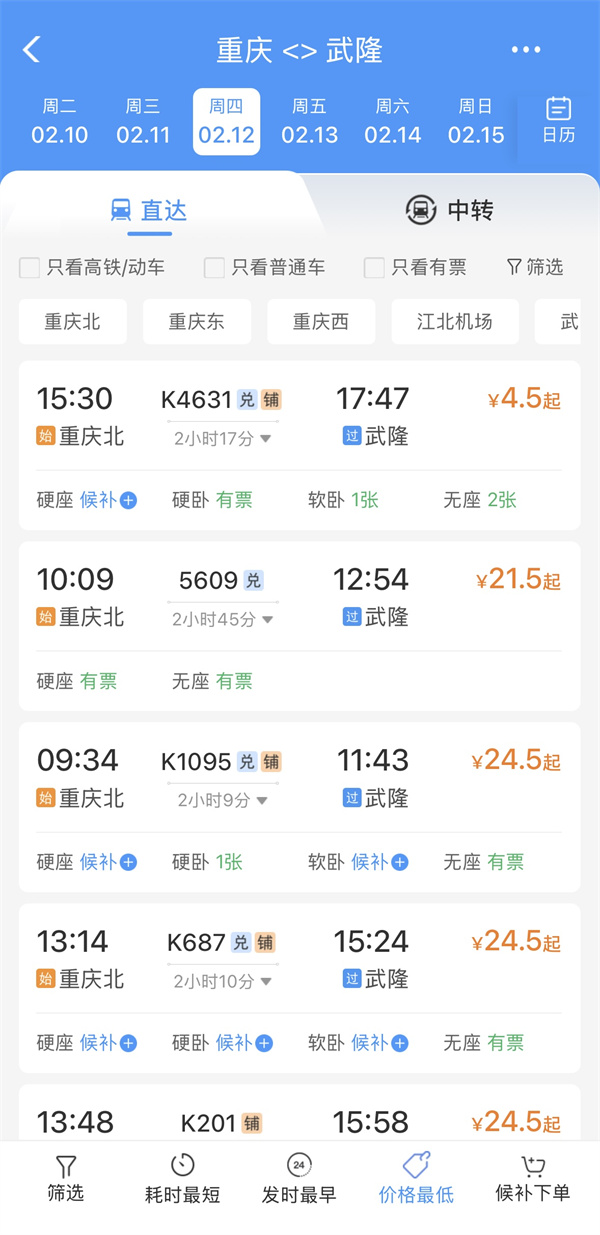Switch to the 中转 tab
The width and height of the screenshot is (600, 1235).
point(449,210)
